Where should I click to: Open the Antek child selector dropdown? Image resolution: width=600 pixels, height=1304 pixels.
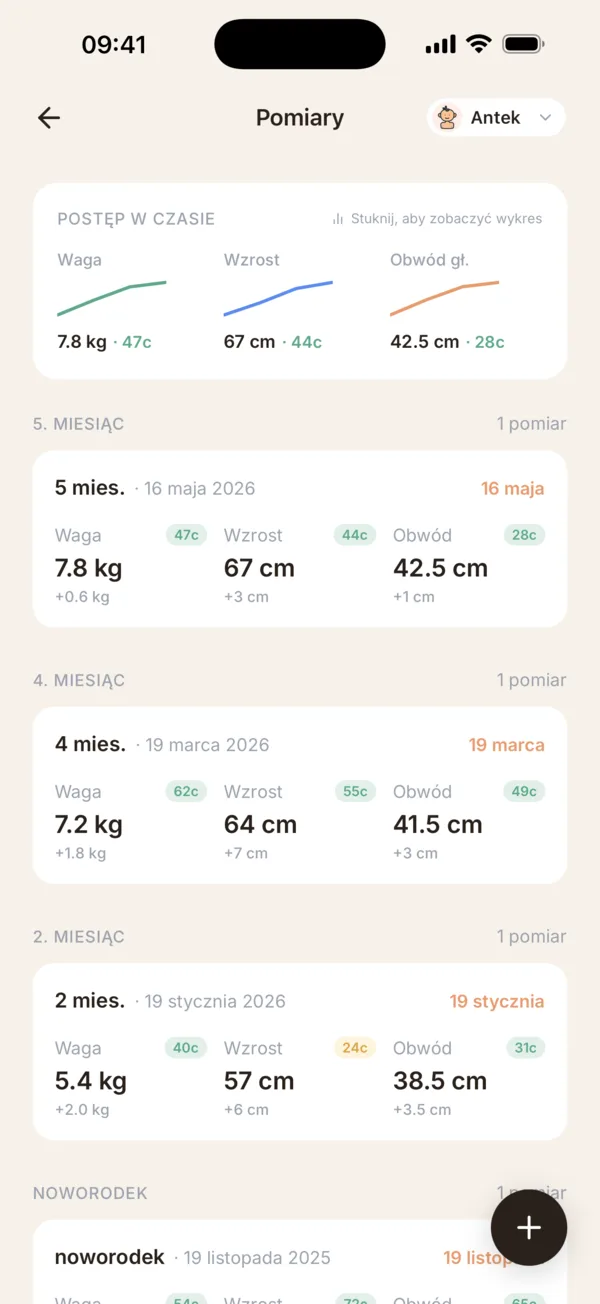tap(496, 118)
